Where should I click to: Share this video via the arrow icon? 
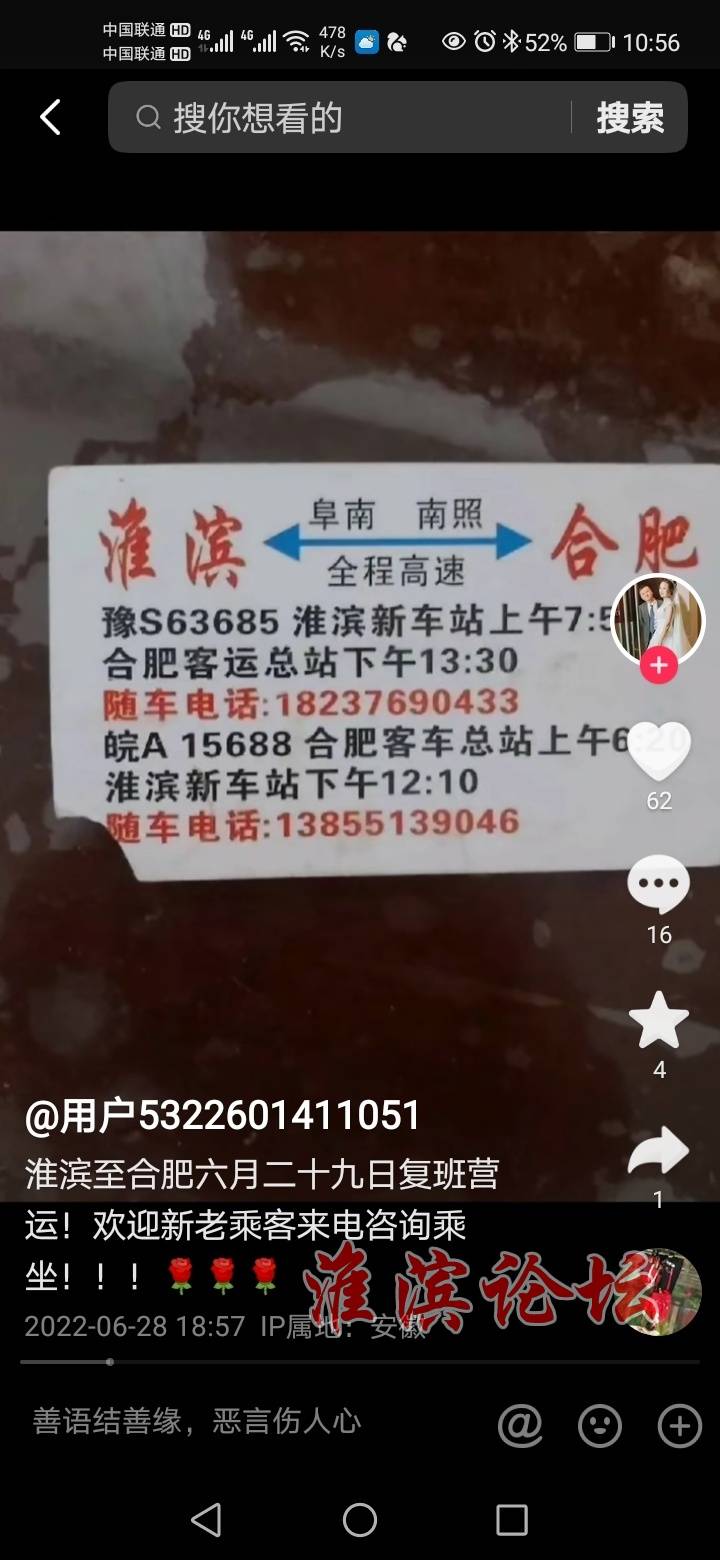(658, 1151)
